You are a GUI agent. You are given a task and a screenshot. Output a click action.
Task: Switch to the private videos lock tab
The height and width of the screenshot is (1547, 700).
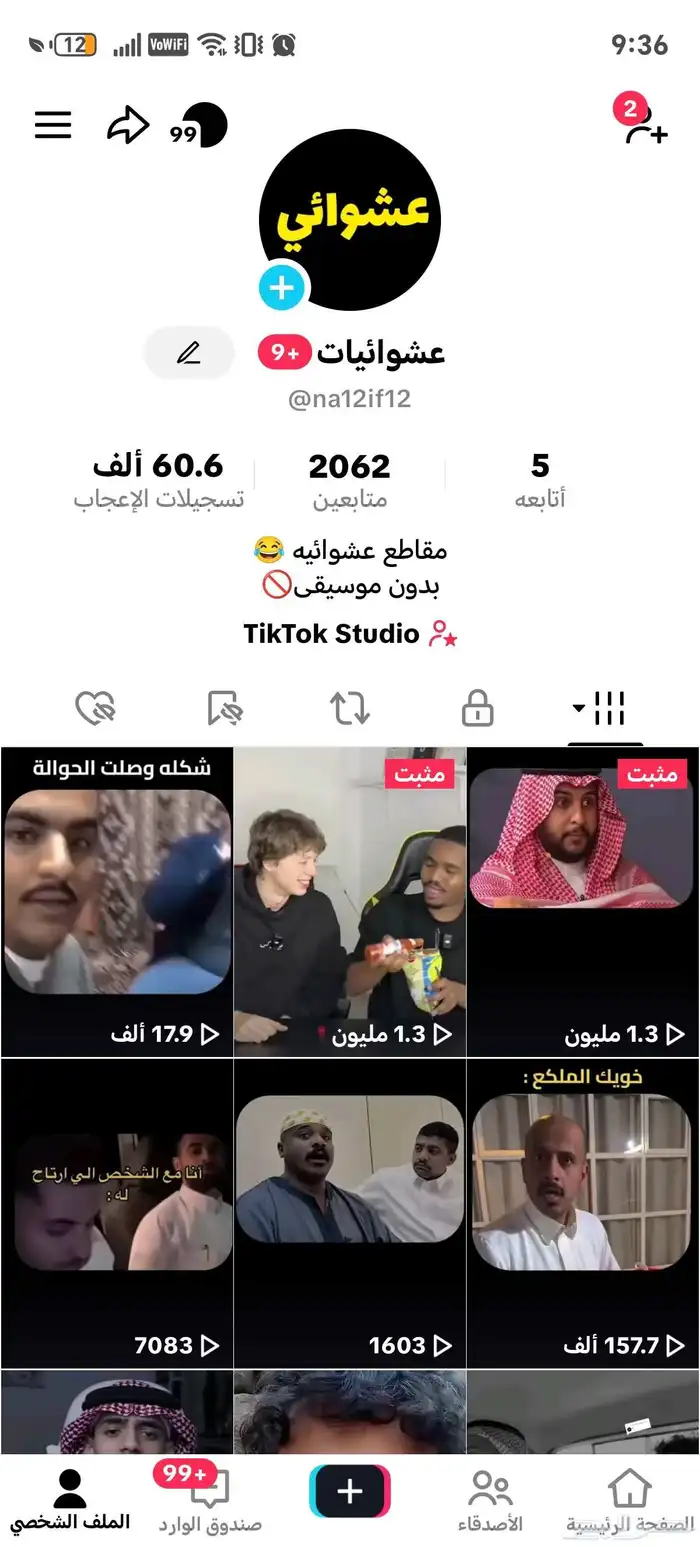click(x=477, y=709)
